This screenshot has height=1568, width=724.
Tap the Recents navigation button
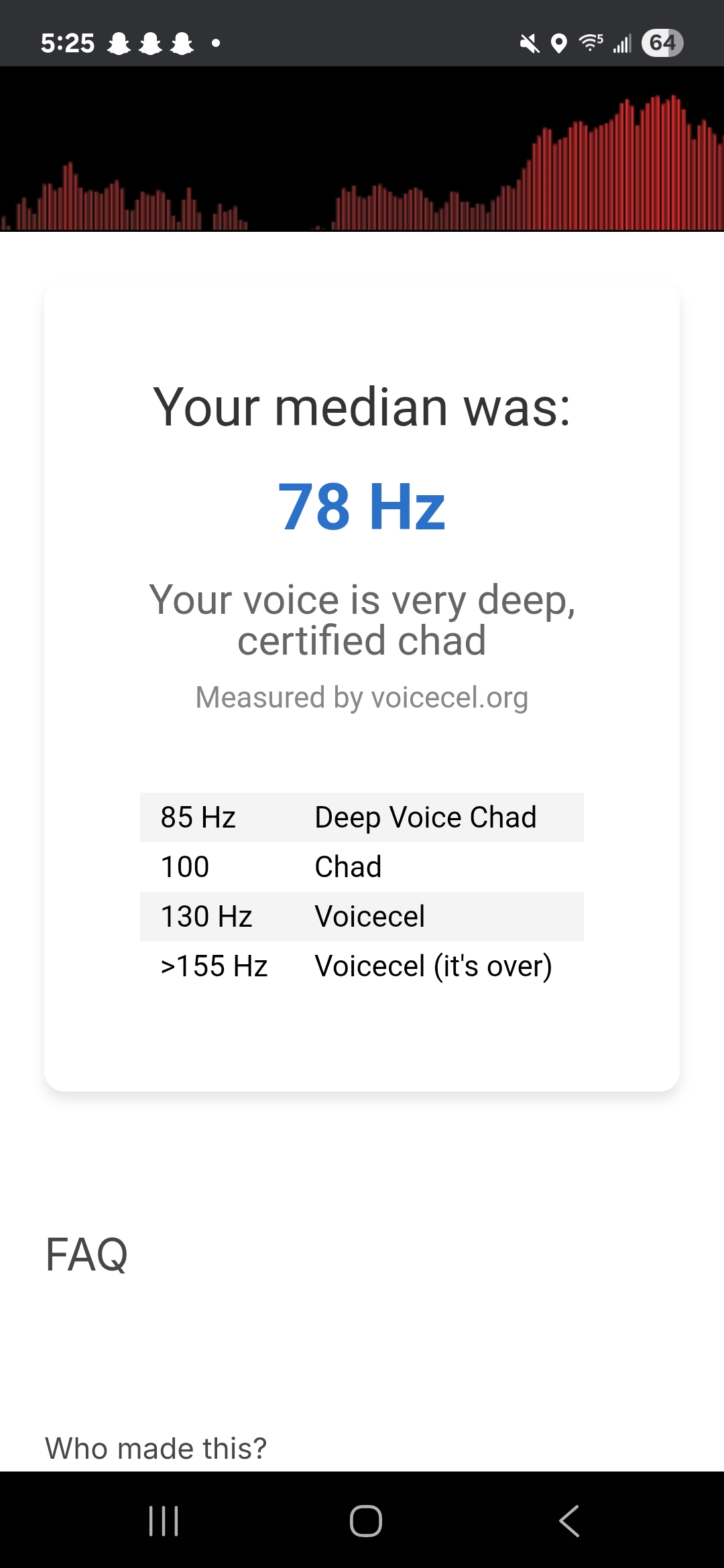163,1521
